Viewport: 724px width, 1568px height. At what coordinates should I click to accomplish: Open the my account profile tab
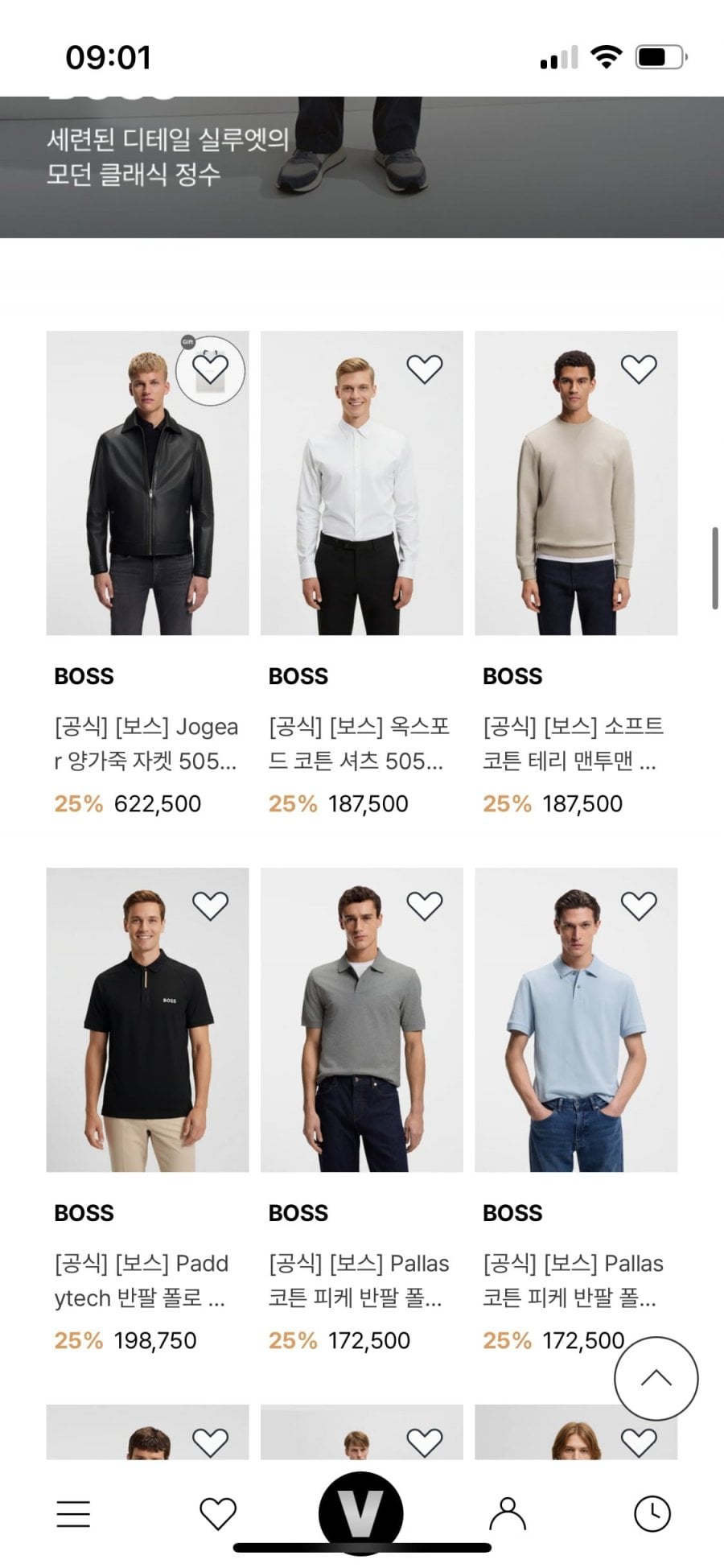tap(508, 1514)
